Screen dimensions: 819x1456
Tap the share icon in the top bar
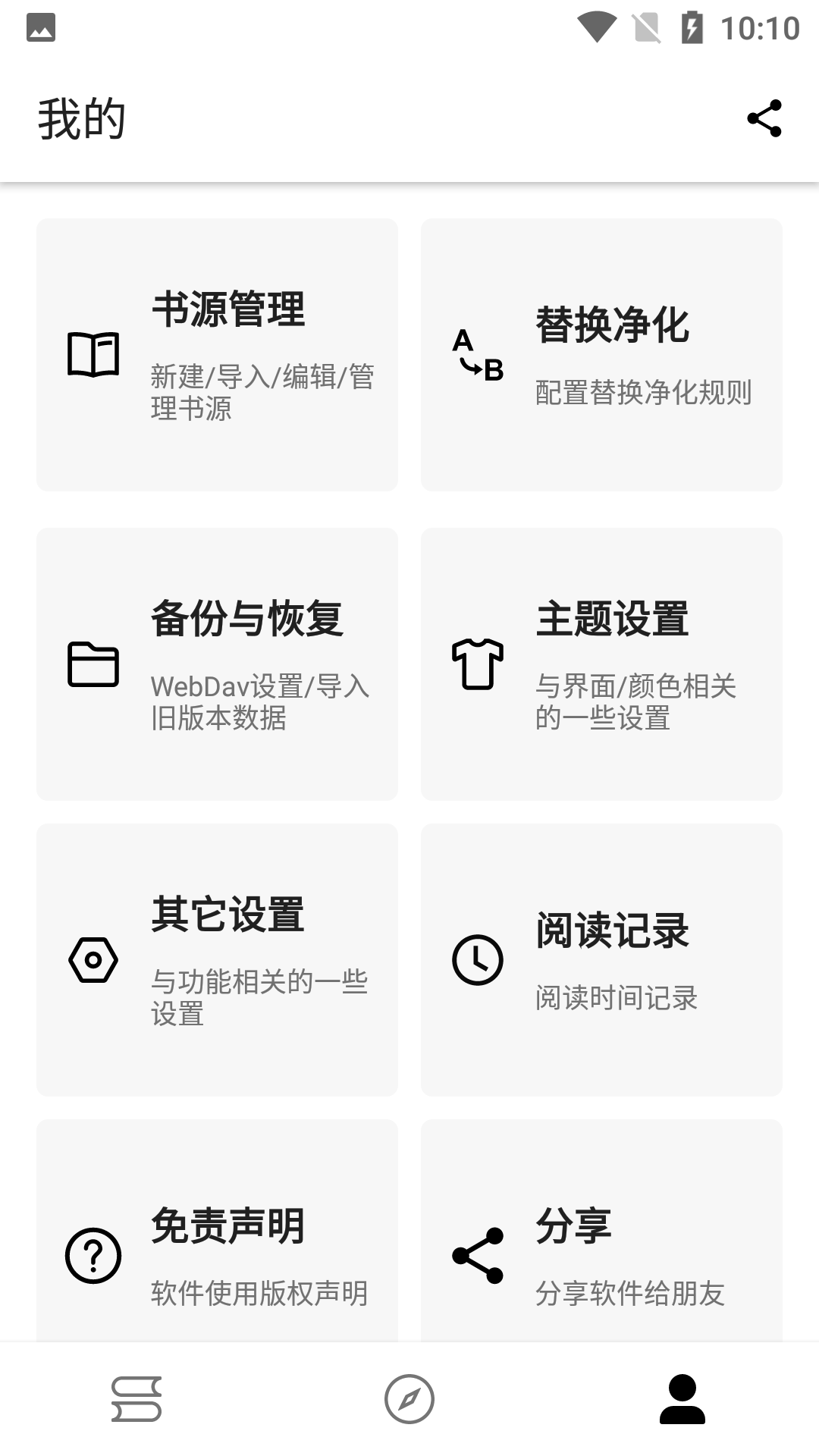point(764,118)
